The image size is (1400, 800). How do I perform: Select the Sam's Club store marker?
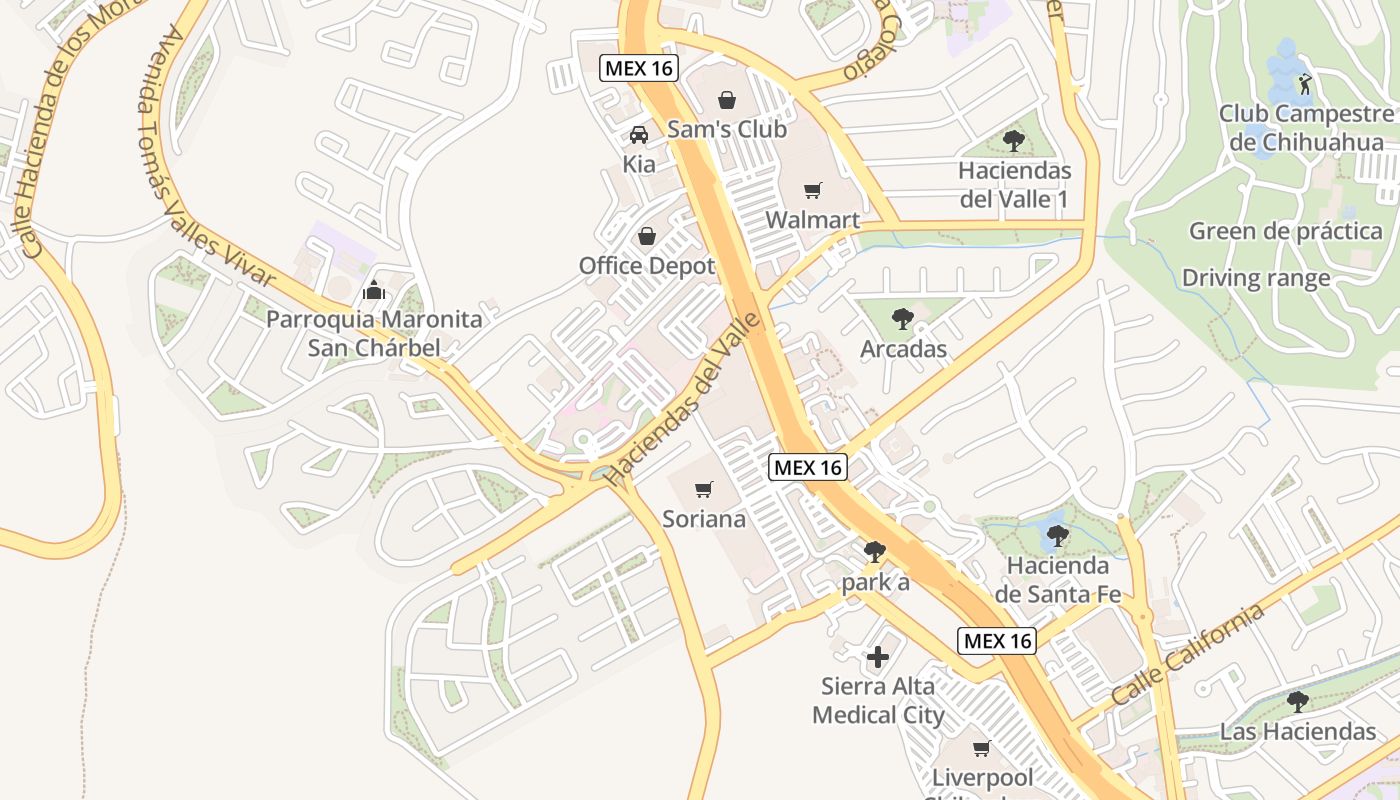[727, 101]
